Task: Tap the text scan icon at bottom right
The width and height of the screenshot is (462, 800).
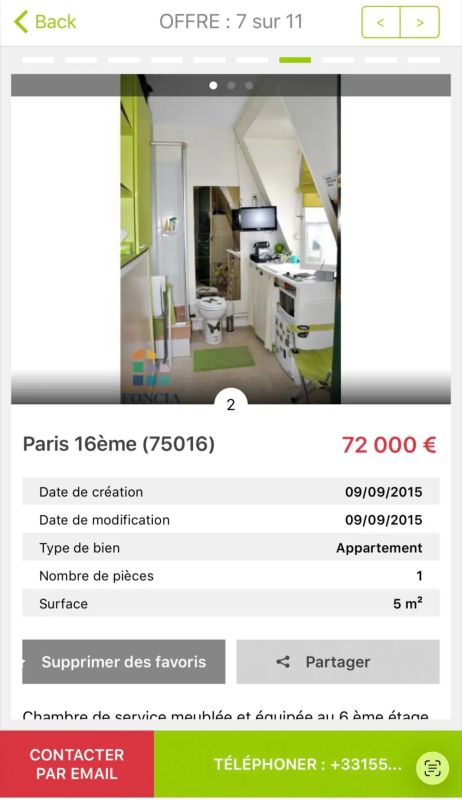Action: pyautogui.click(x=432, y=767)
